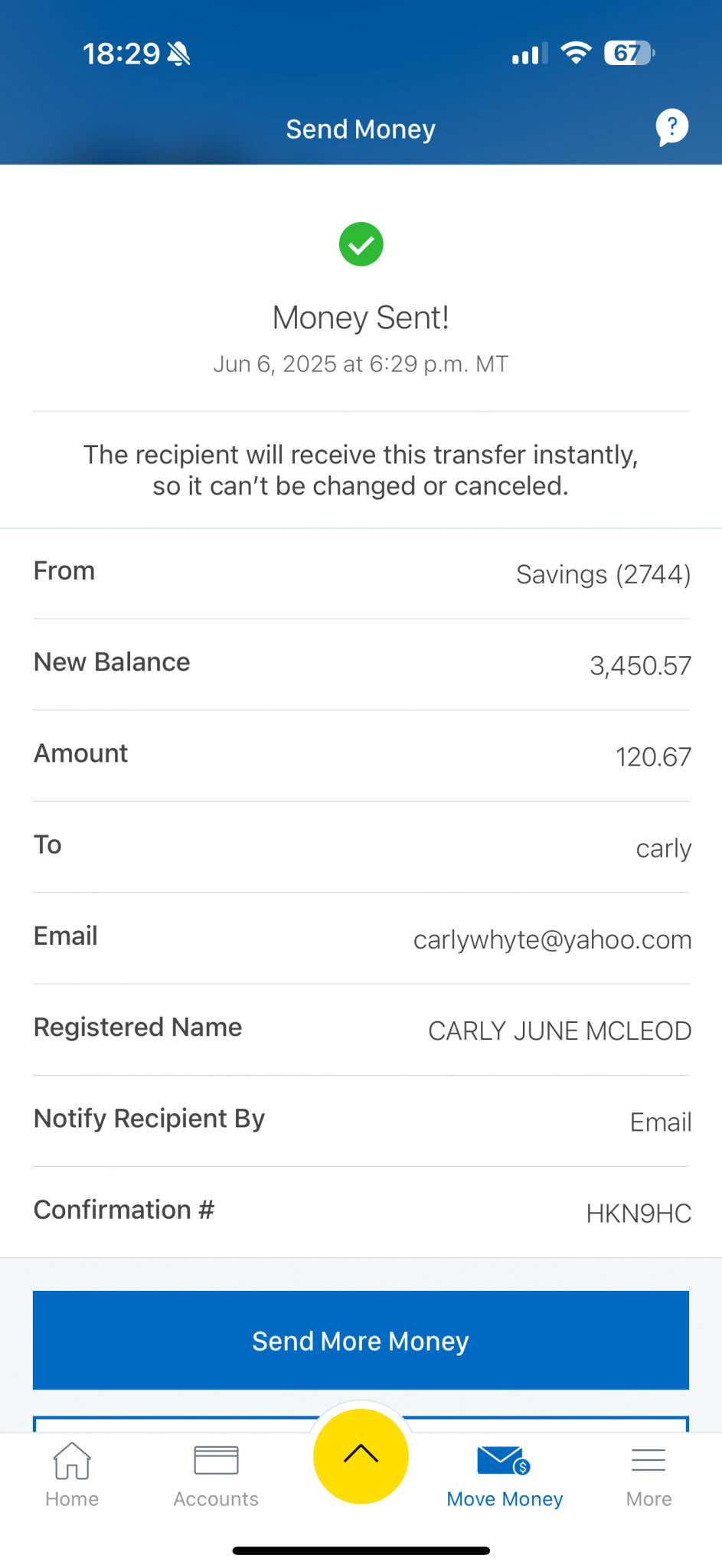Select the Move Money tab
Viewport: 722px width, 1568px height.
pyautogui.click(x=505, y=1475)
